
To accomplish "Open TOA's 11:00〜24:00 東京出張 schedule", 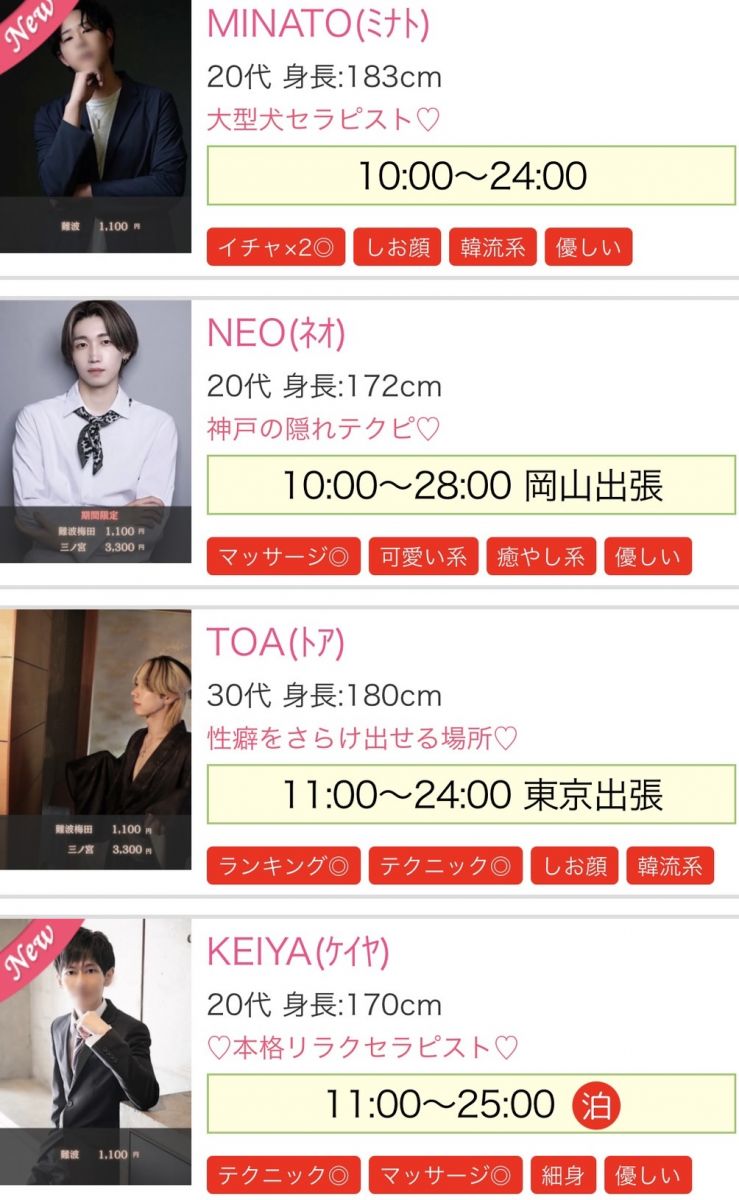I will tap(471, 795).
